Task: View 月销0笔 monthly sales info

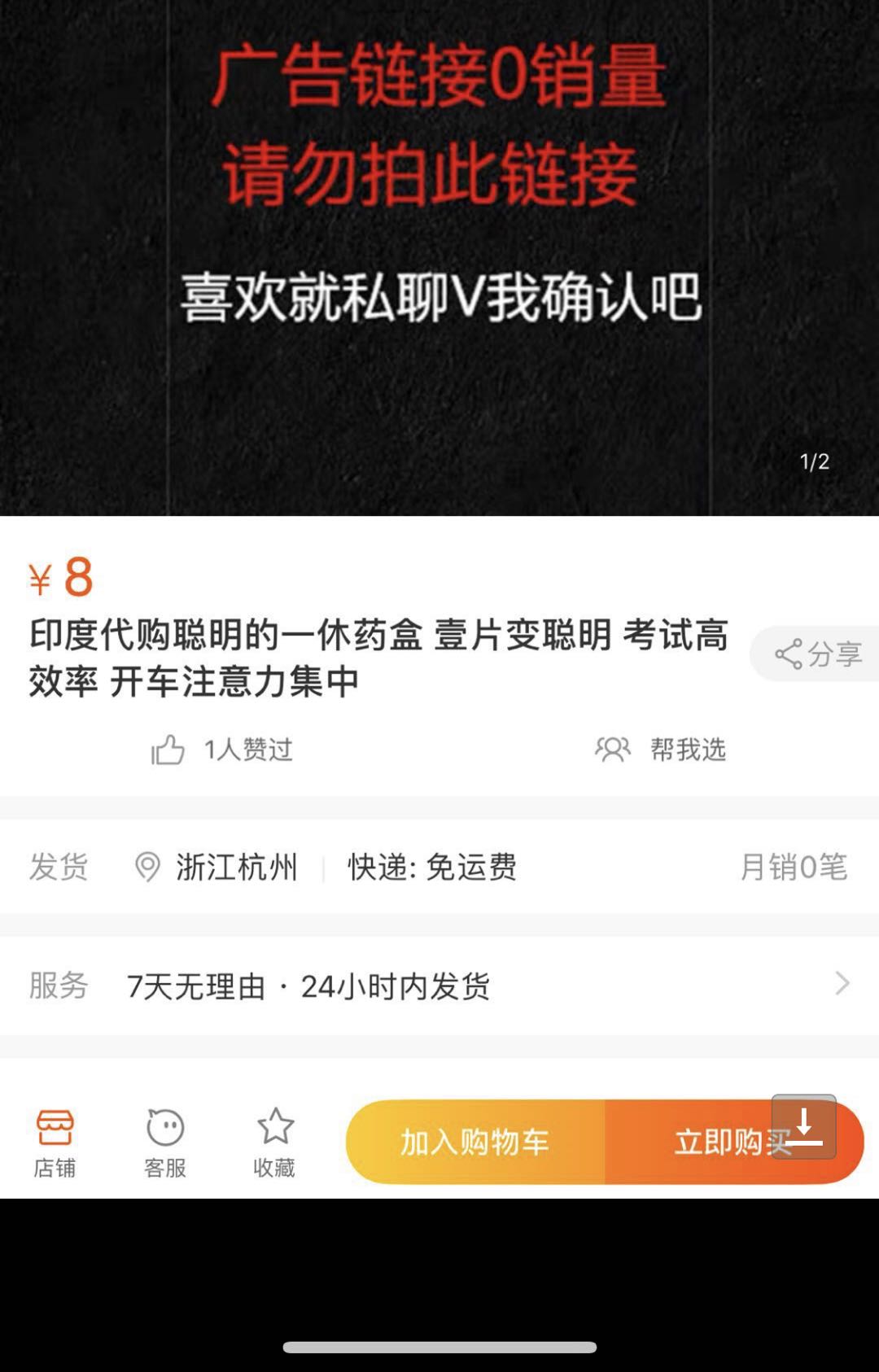Action: tap(793, 868)
